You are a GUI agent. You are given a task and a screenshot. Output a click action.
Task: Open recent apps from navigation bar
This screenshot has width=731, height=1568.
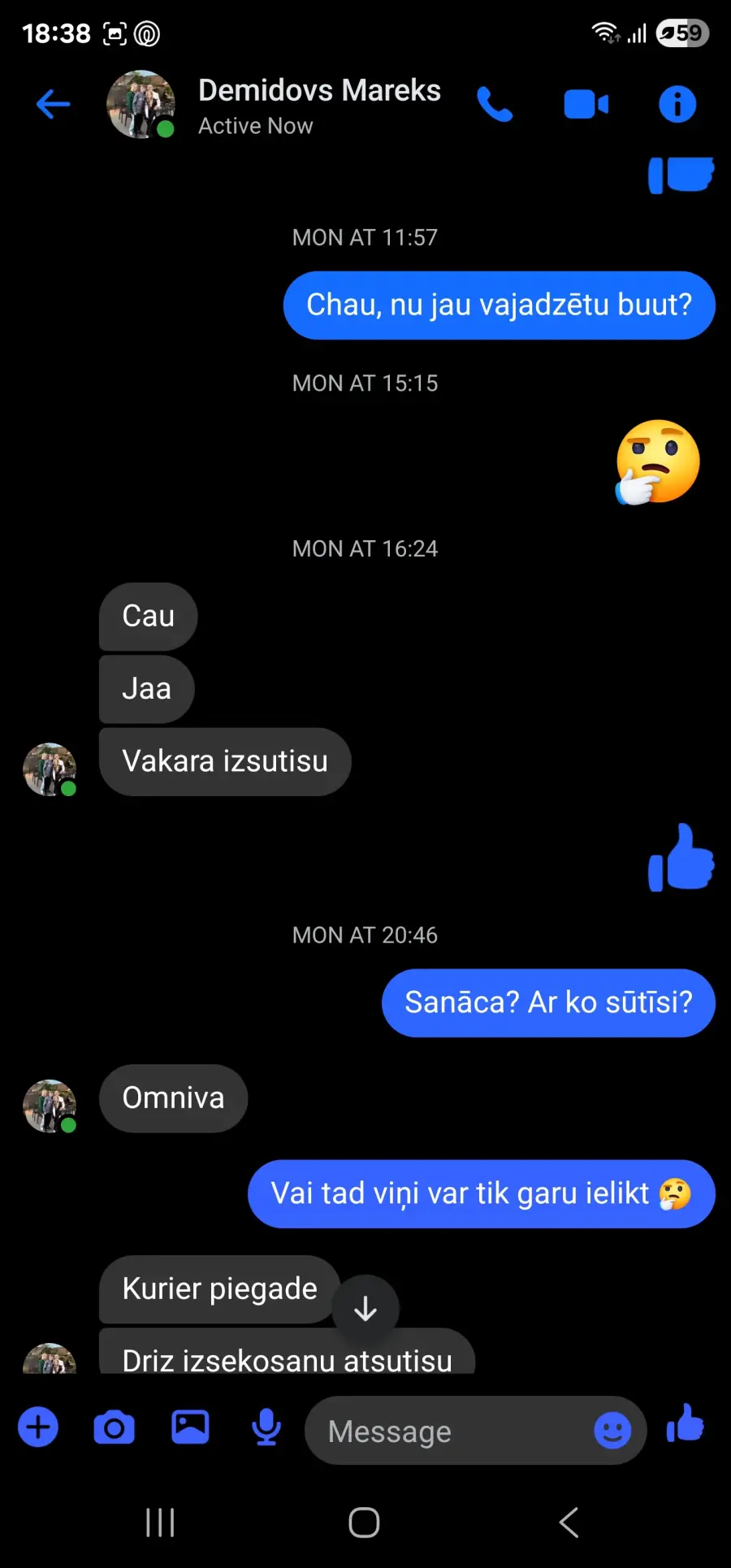click(160, 1523)
